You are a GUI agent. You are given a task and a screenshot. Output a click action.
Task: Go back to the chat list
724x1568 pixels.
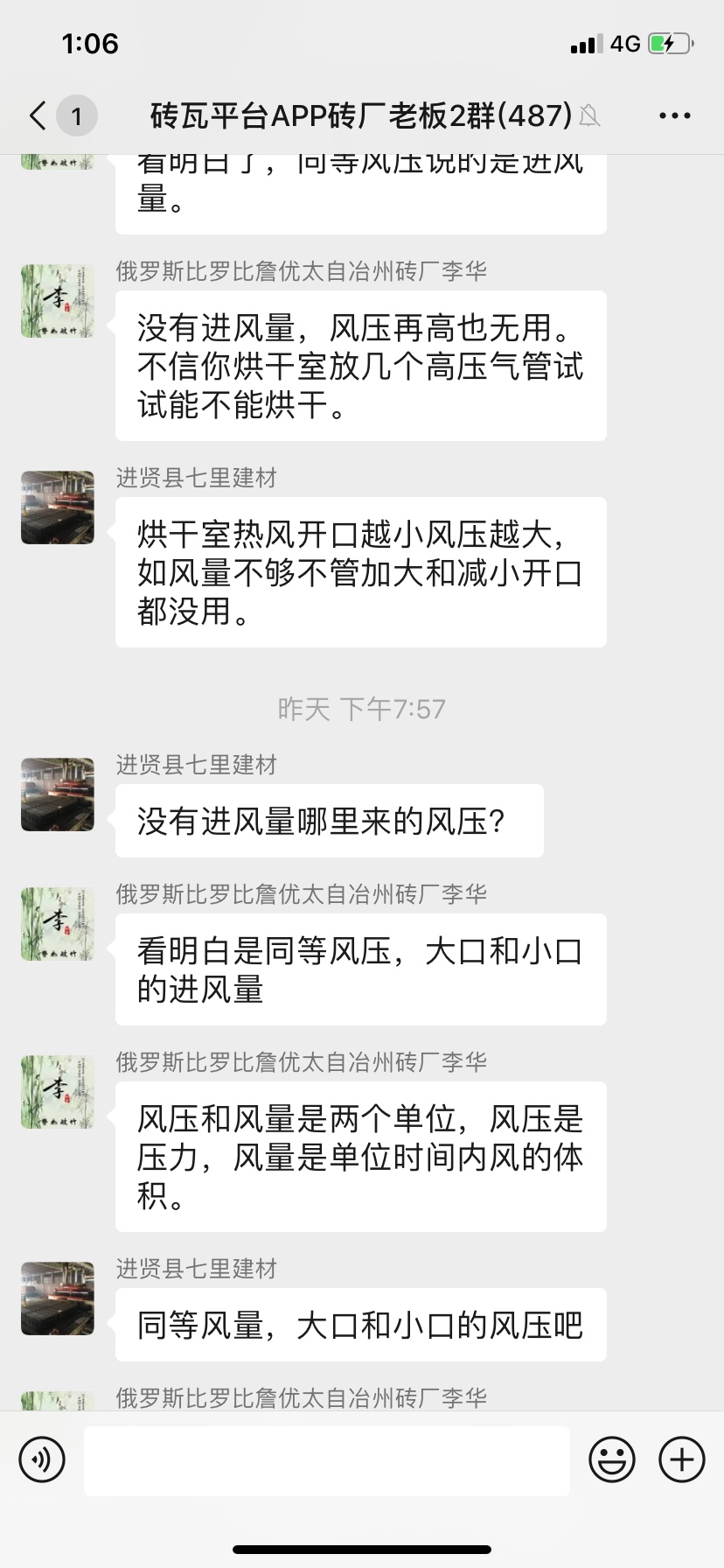point(38,115)
